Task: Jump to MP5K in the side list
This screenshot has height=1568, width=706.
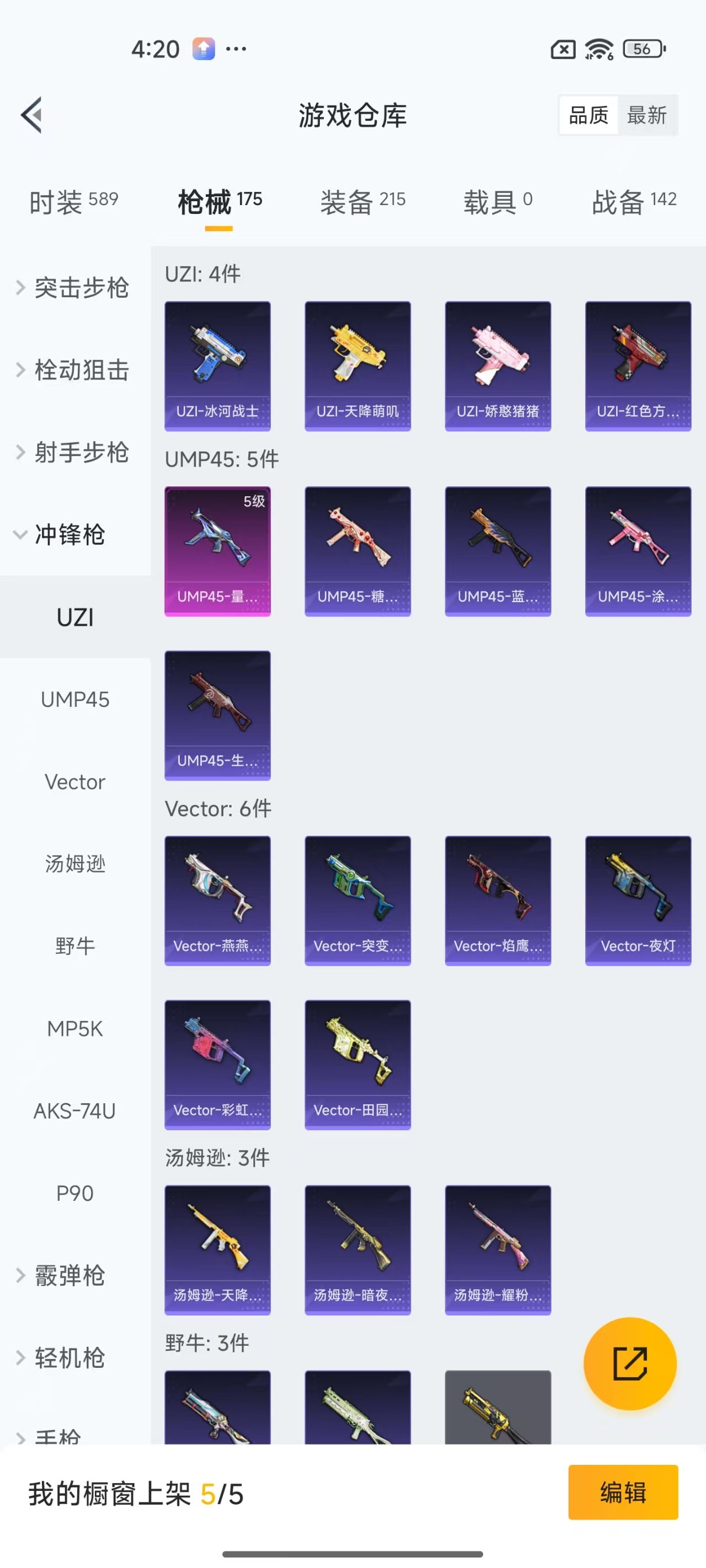Action: click(x=75, y=1029)
